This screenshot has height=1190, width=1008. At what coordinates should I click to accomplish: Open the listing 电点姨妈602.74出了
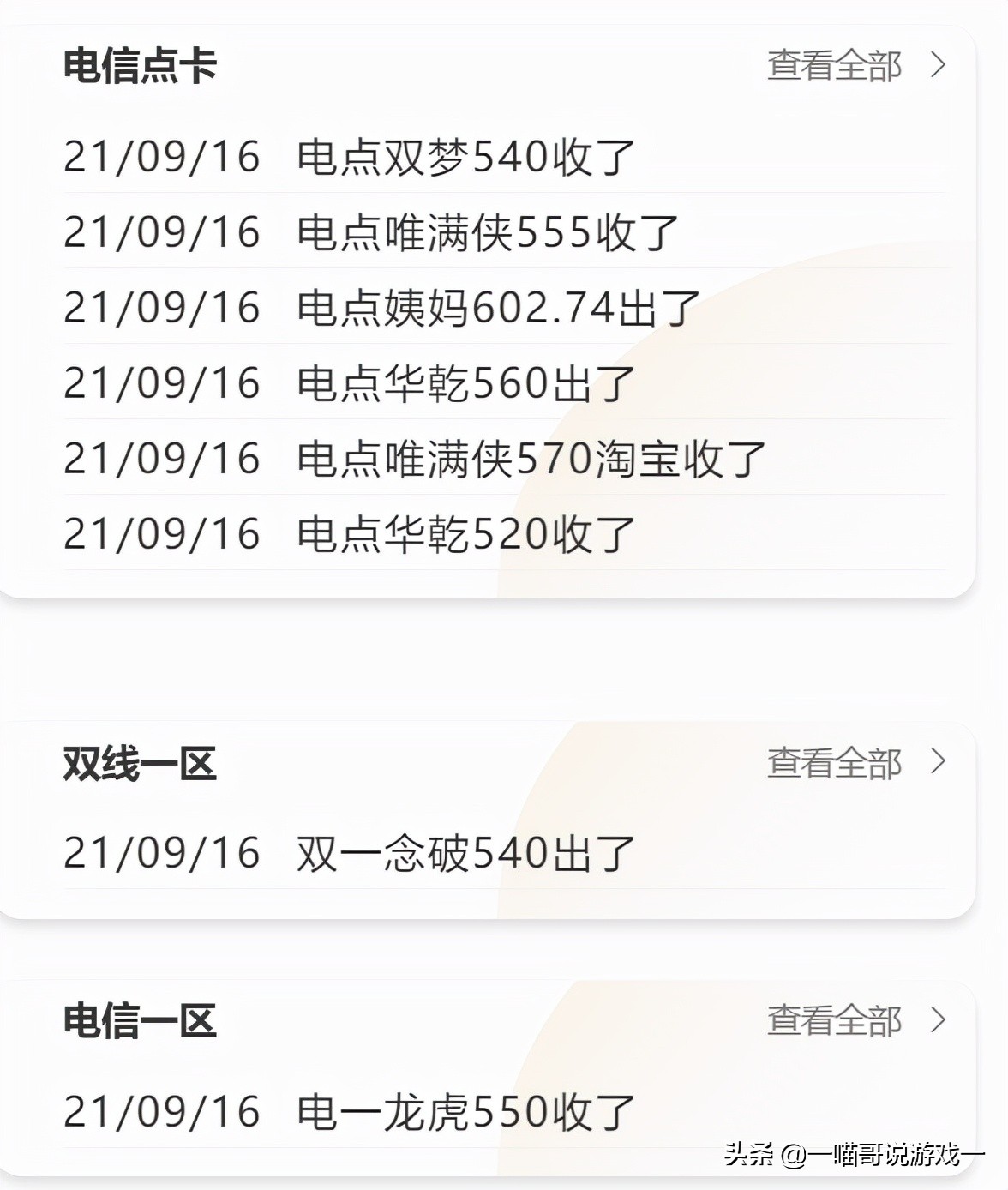click(x=493, y=309)
